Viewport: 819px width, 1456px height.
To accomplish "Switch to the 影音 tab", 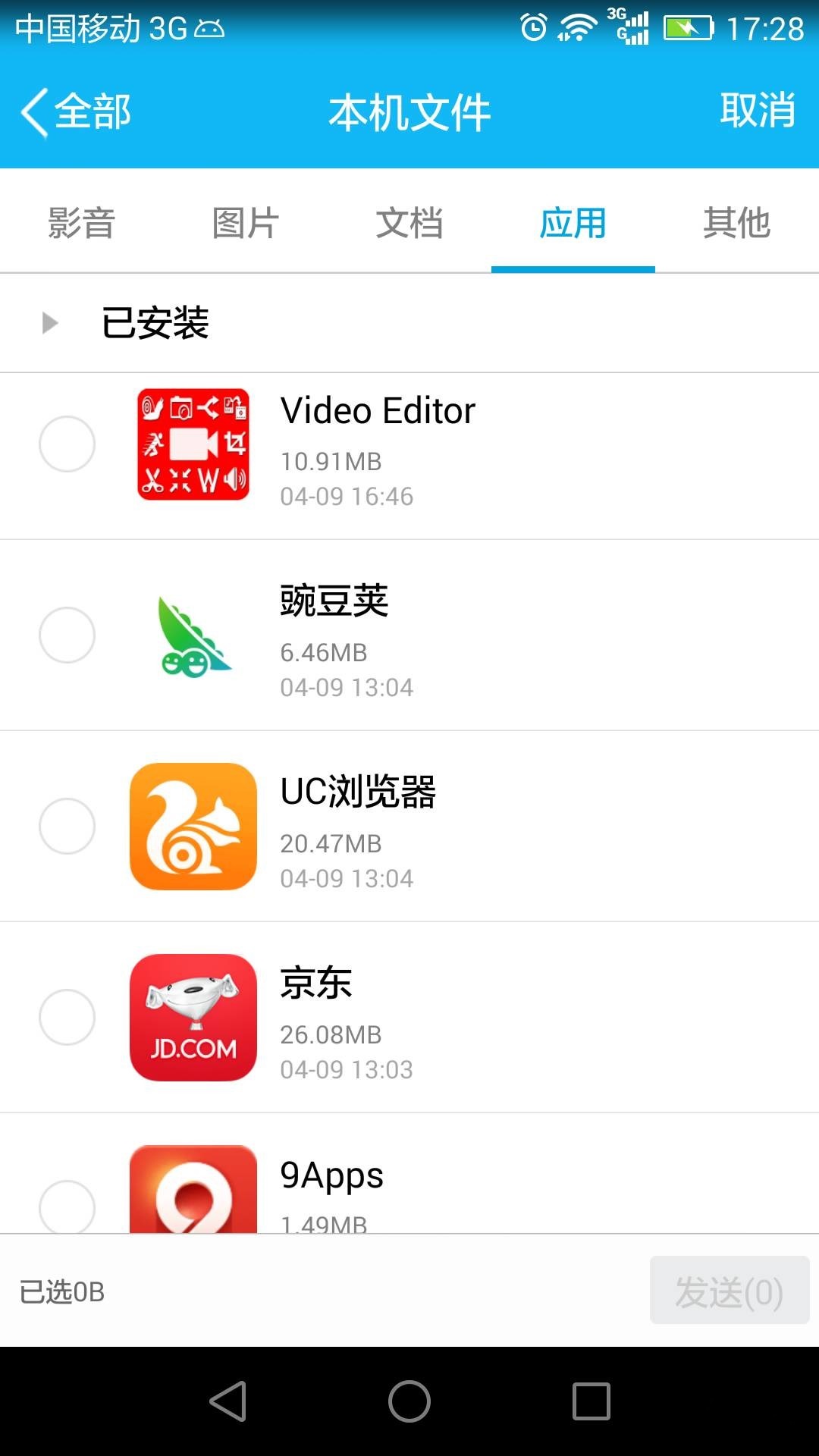I will 82,223.
